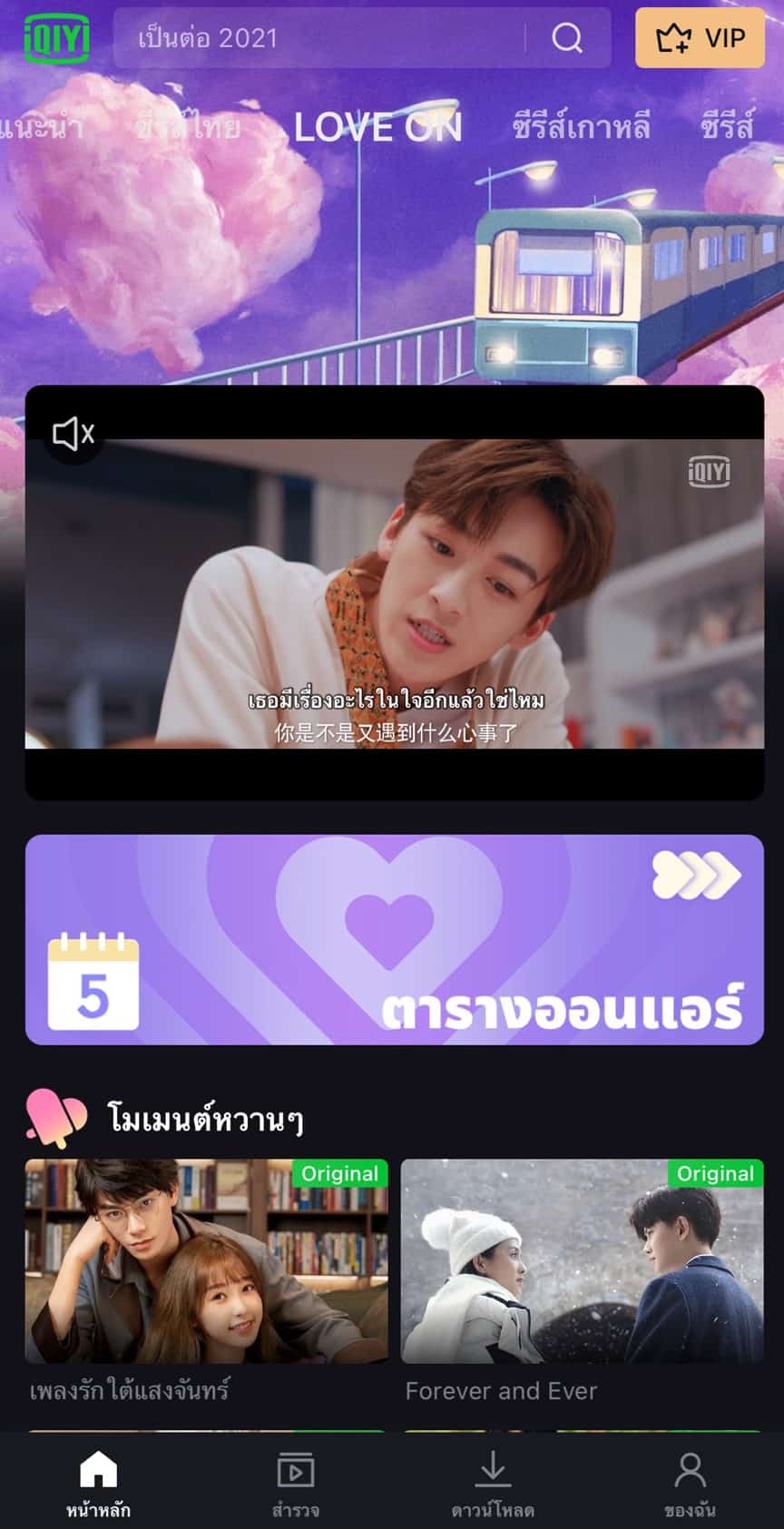Viewport: 784px width, 1529px height.
Task: Unmute the video preview
Action: pos(73,434)
